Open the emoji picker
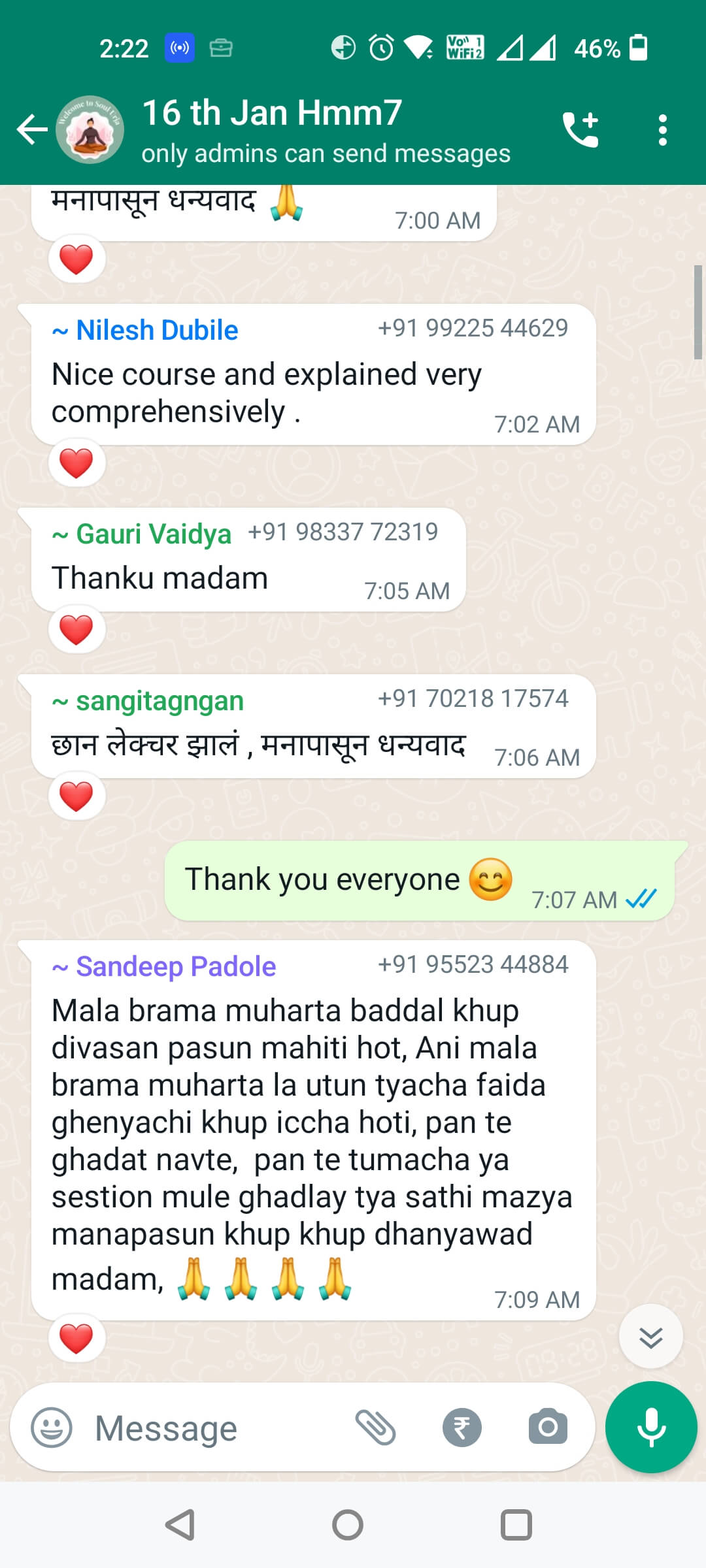Screen dimensions: 706x1568 click(52, 1428)
